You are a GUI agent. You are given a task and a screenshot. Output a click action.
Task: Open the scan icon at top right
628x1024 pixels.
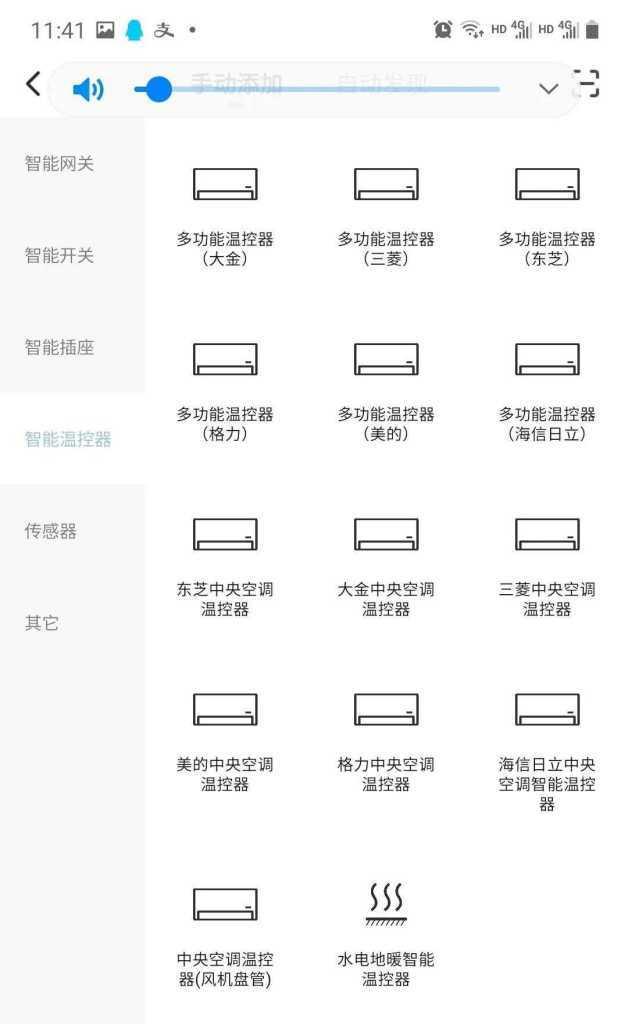pyautogui.click(x=586, y=84)
